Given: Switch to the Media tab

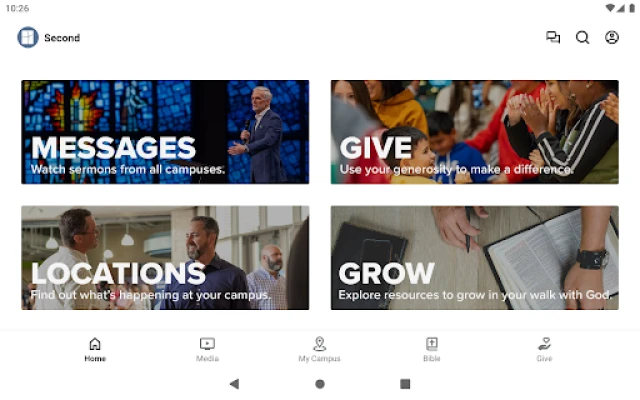Looking at the screenshot, I should pyautogui.click(x=207, y=349).
